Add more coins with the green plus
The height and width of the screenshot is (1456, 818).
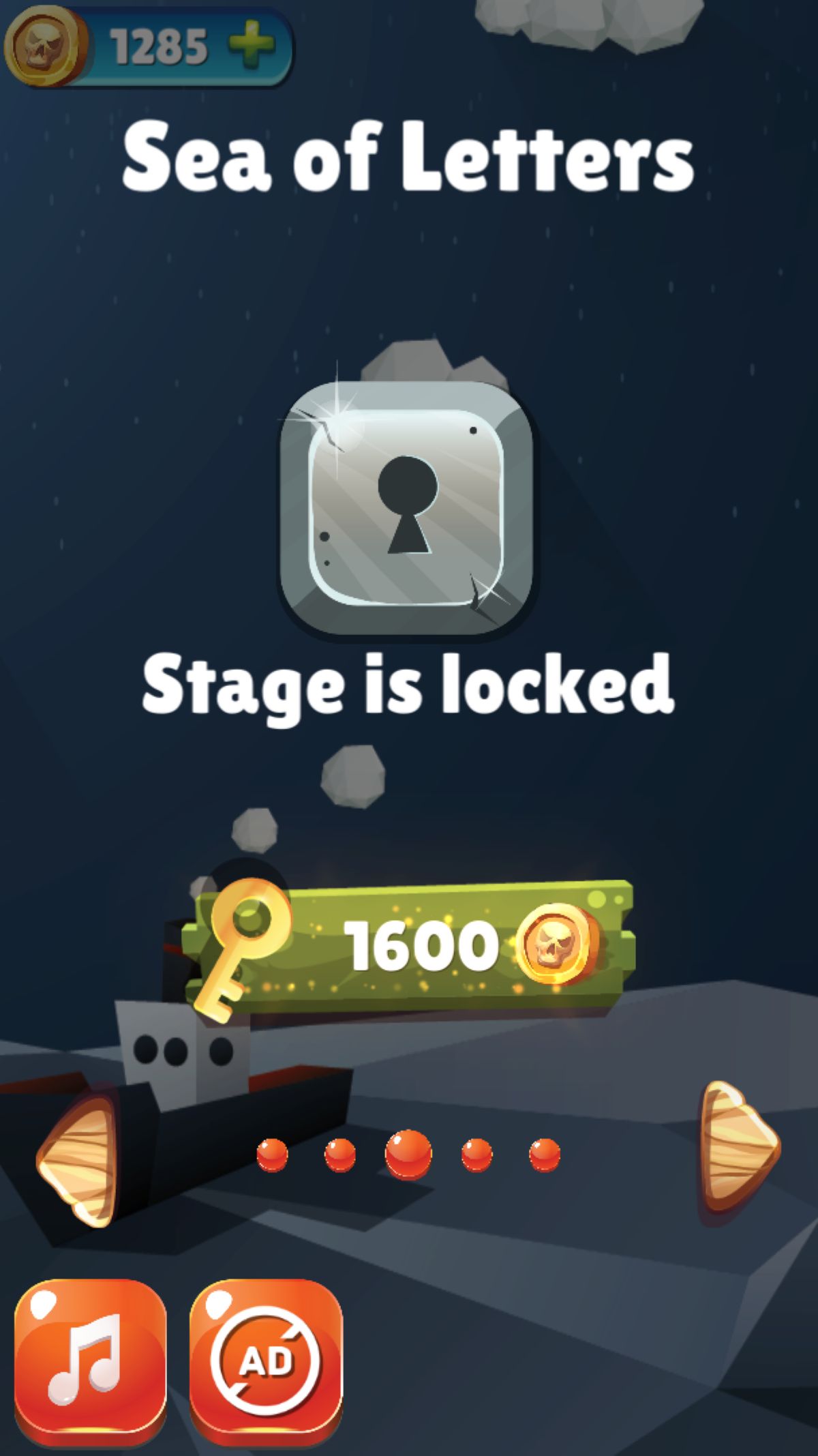point(252,45)
